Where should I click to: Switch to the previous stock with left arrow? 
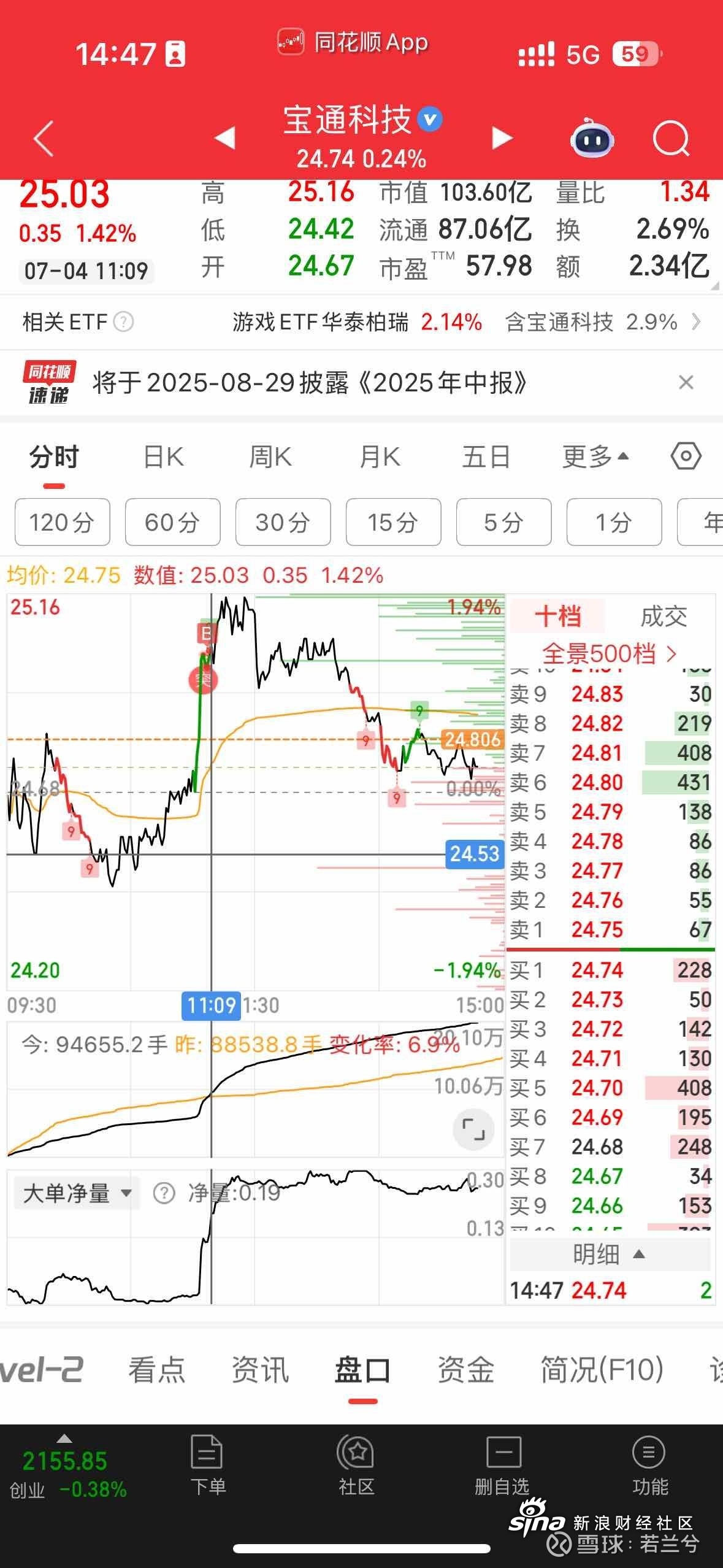pyautogui.click(x=224, y=137)
